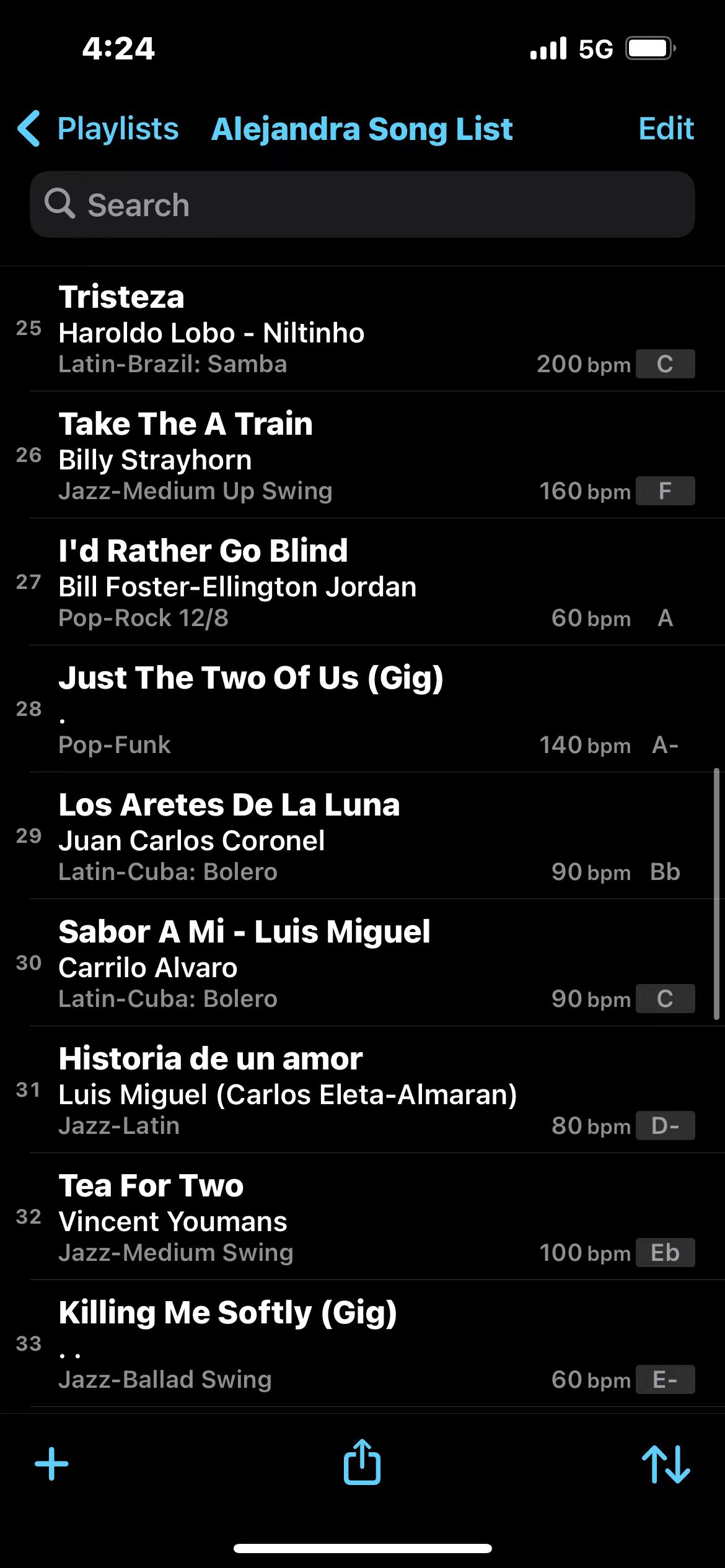The height and width of the screenshot is (1568, 725).
Task: Select Killing Me Softly (Gig)
Action: click(362, 1344)
